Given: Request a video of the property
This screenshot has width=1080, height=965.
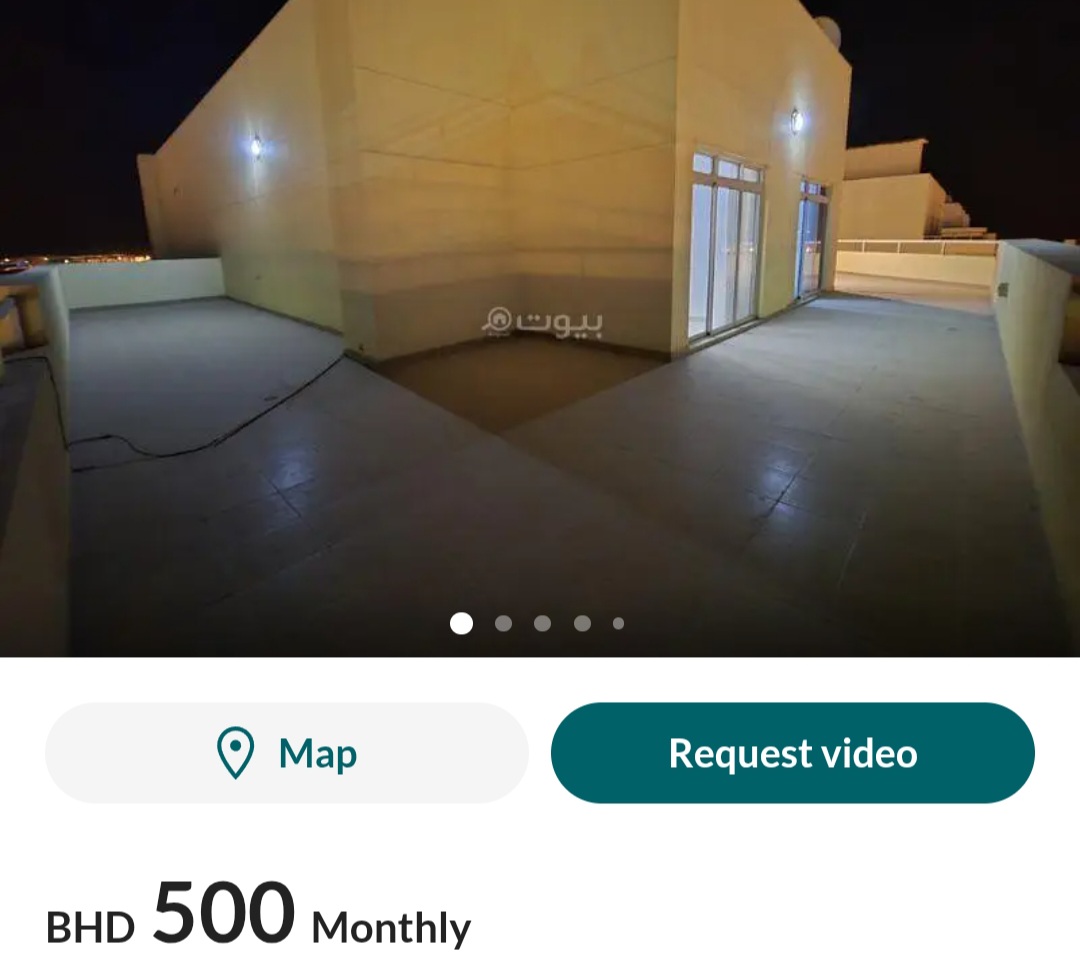Looking at the screenshot, I should (792, 753).
